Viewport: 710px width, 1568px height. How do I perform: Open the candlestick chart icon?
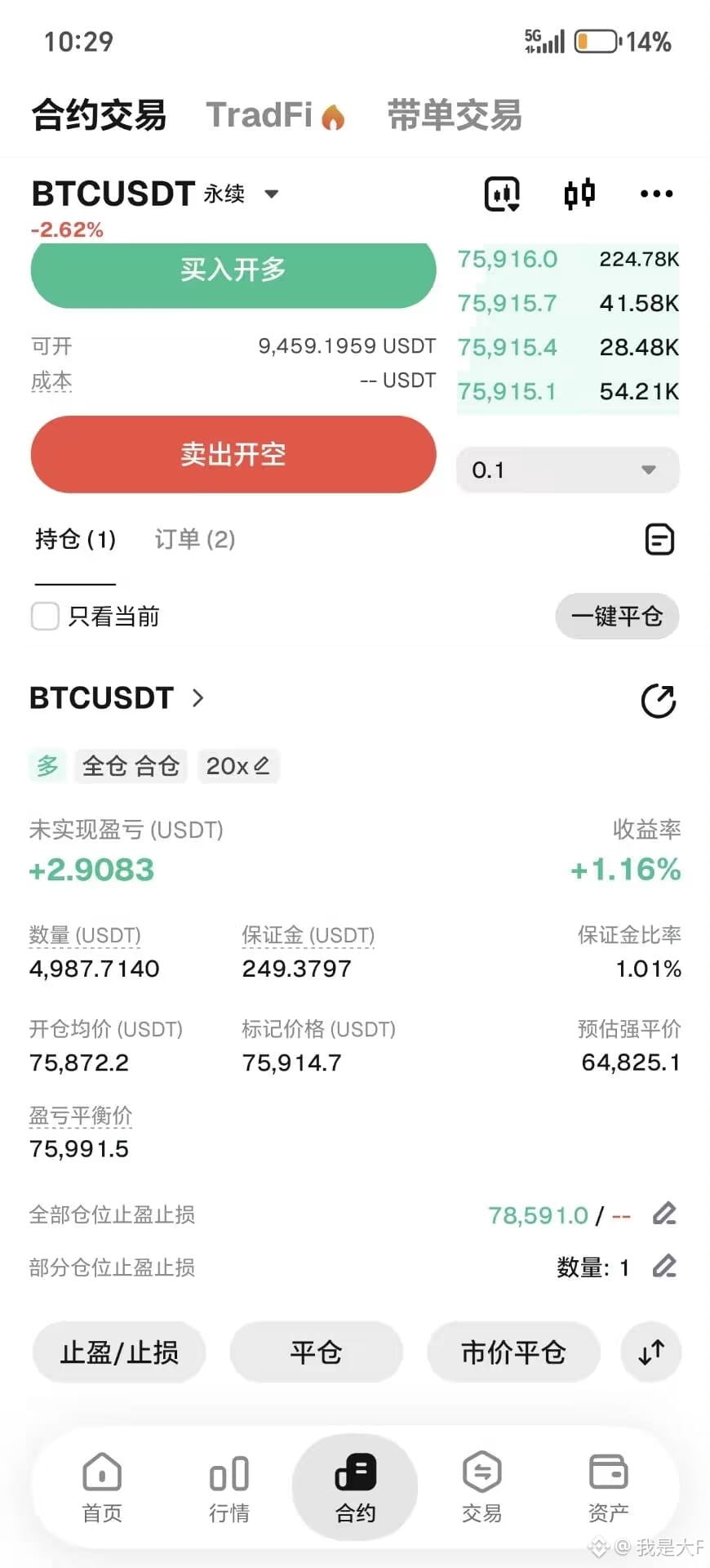click(579, 194)
